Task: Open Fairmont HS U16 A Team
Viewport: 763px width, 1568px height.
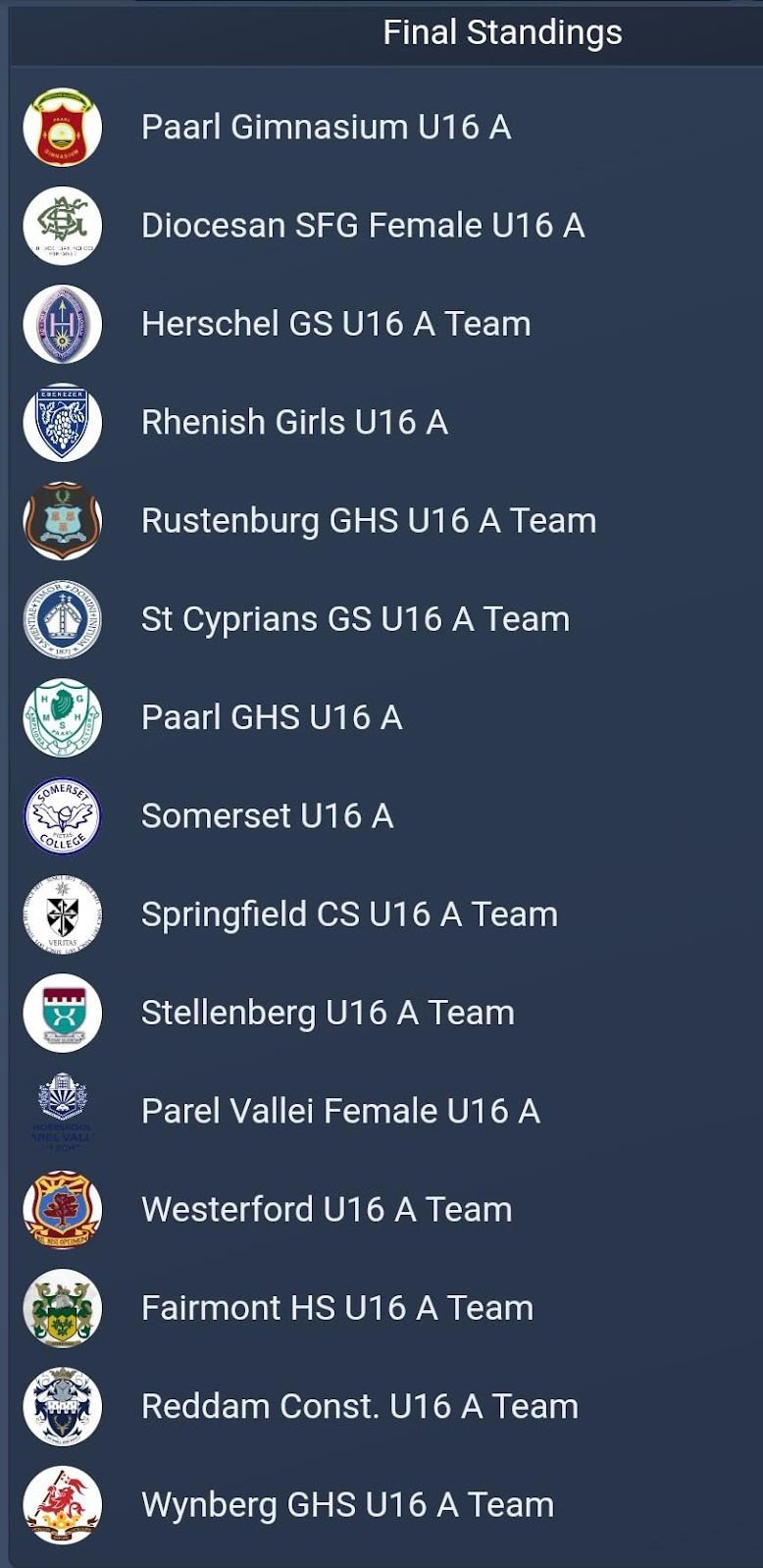Action: (x=337, y=1308)
